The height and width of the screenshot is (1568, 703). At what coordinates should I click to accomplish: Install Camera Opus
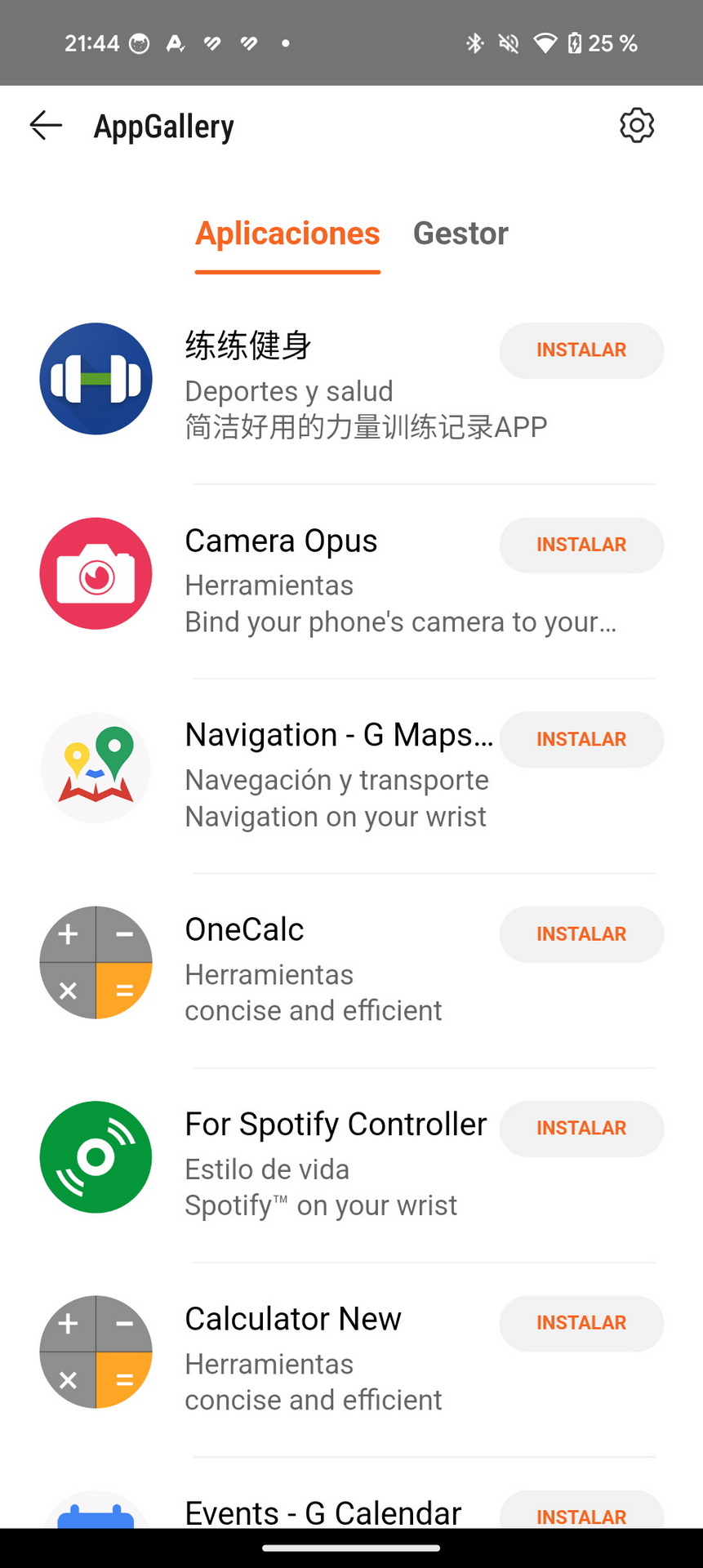point(581,545)
